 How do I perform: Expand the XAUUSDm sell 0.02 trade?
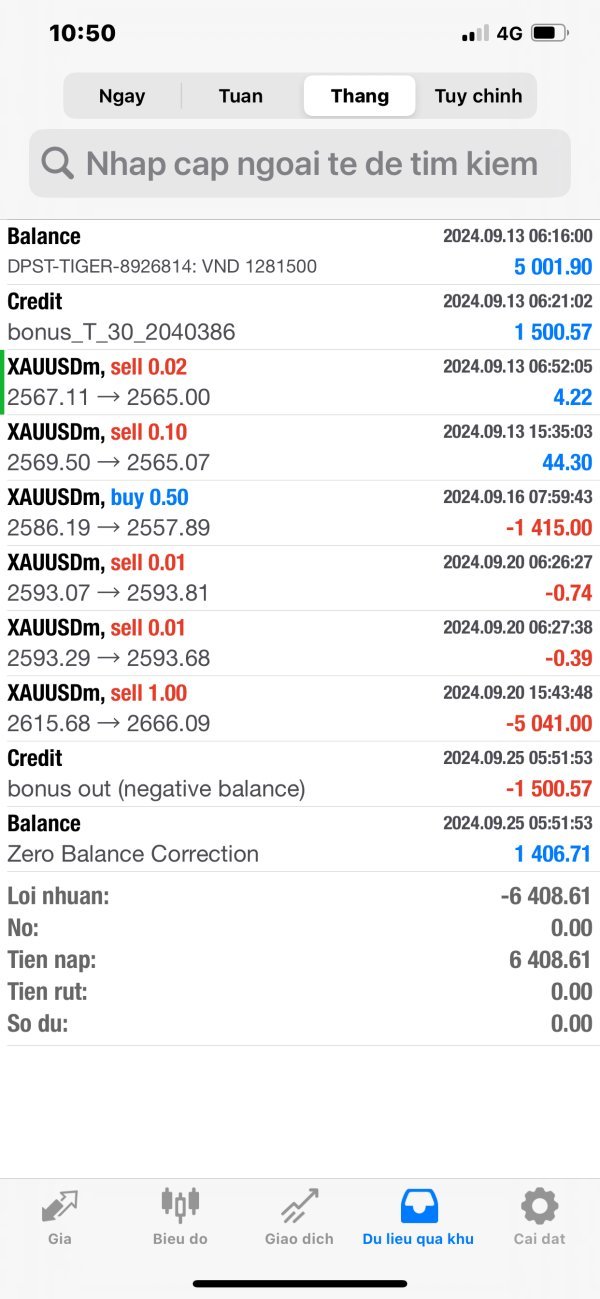[300, 382]
